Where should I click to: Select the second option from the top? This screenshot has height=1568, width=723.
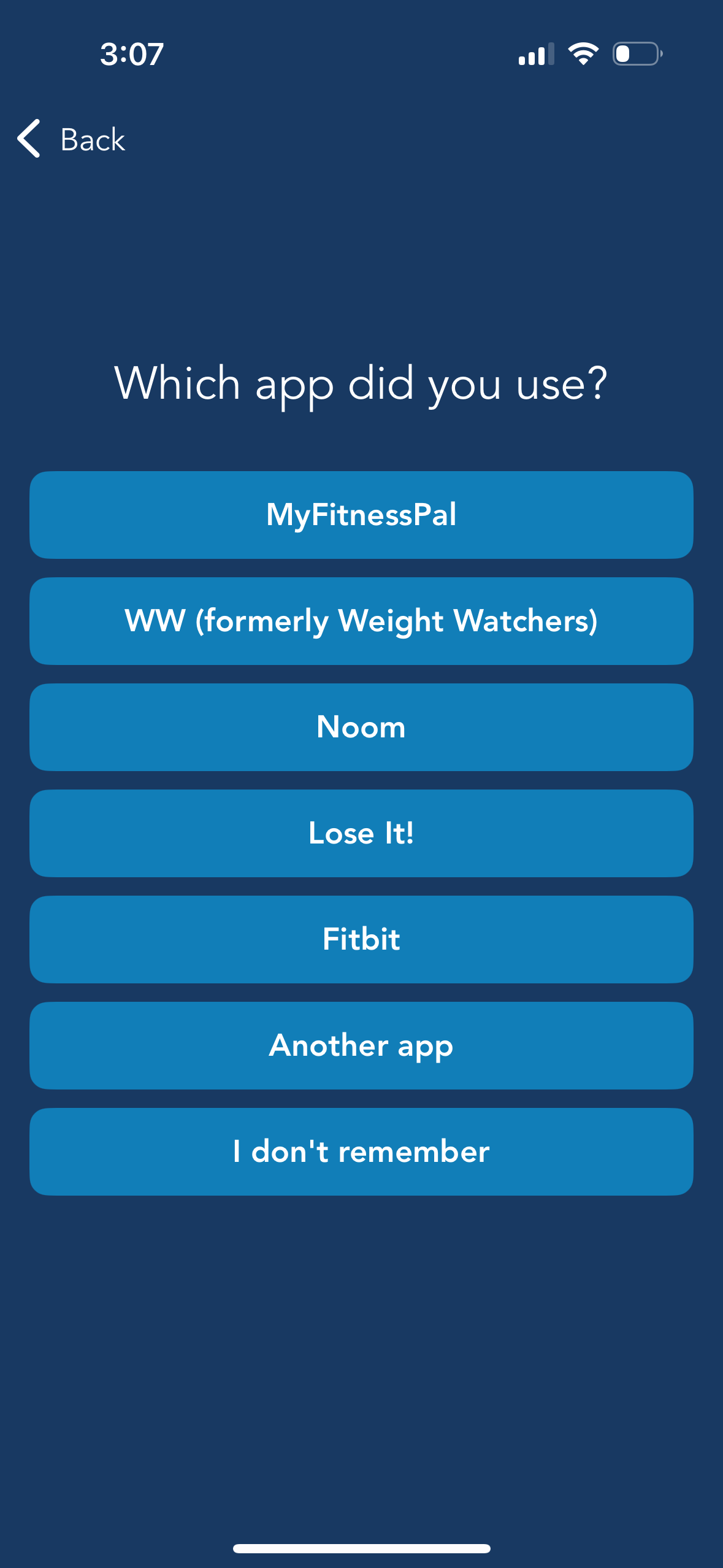click(x=361, y=621)
